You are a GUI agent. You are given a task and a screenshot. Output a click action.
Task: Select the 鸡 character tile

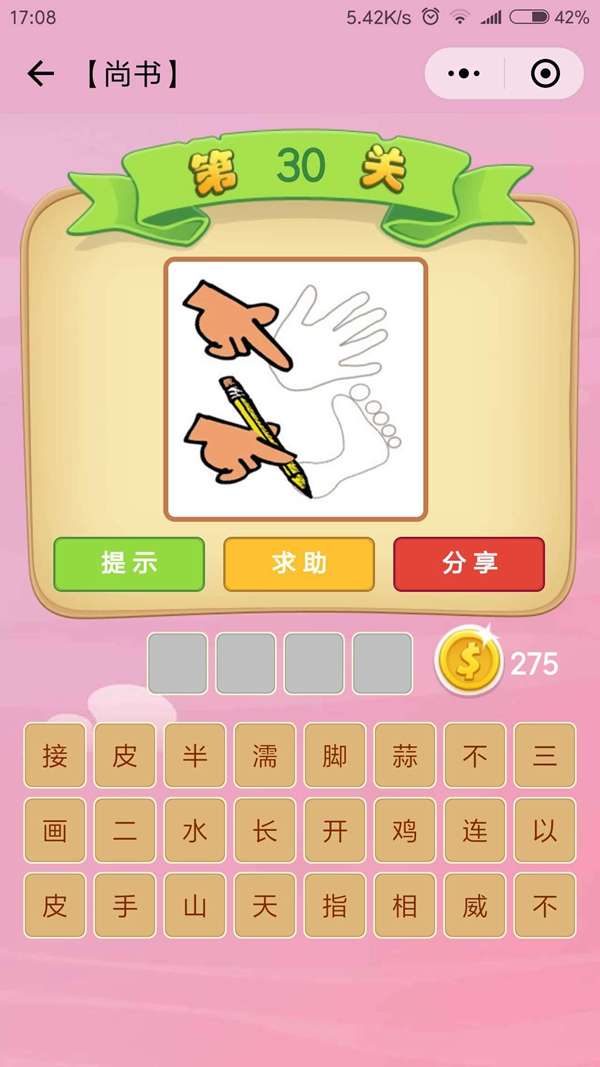405,830
